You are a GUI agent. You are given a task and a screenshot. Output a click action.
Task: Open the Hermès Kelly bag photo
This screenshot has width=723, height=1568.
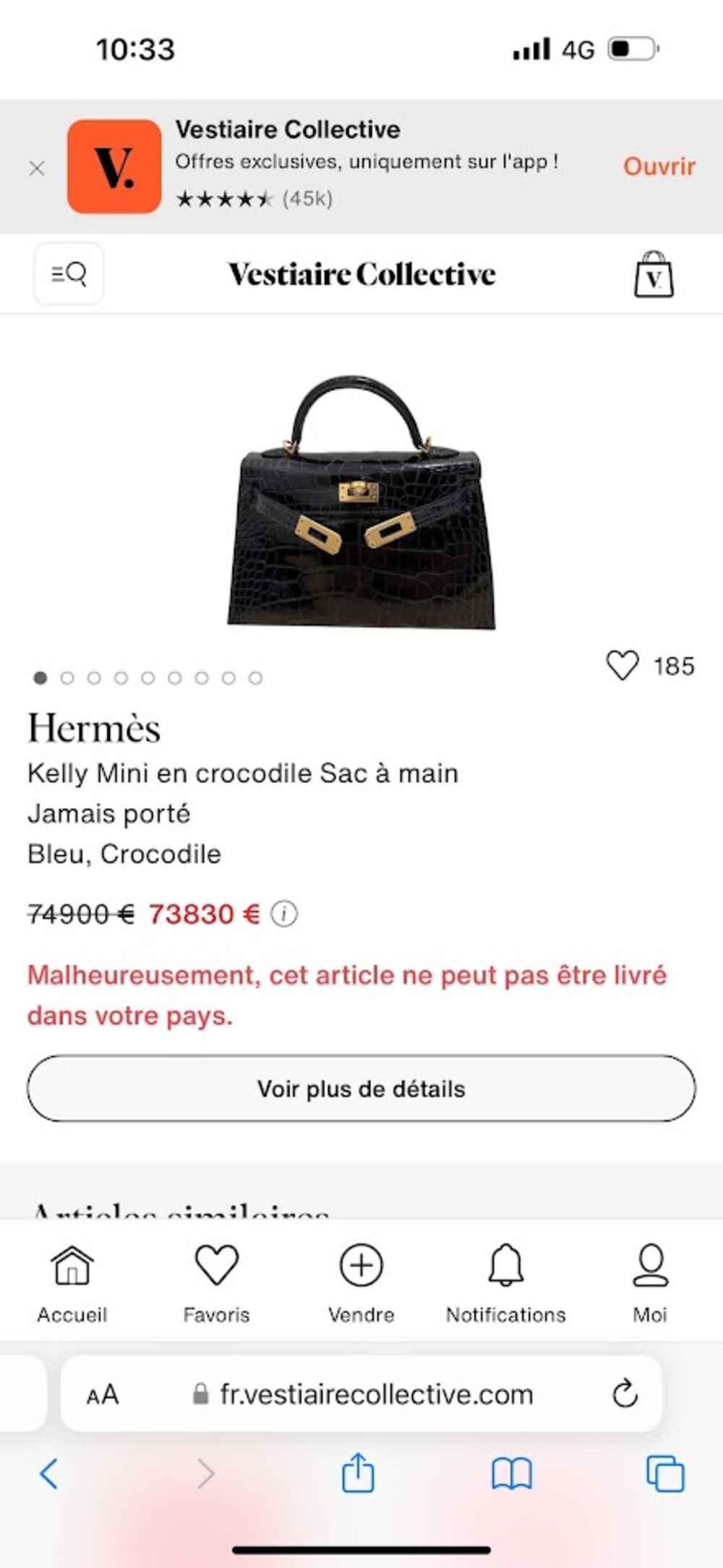pos(361,502)
